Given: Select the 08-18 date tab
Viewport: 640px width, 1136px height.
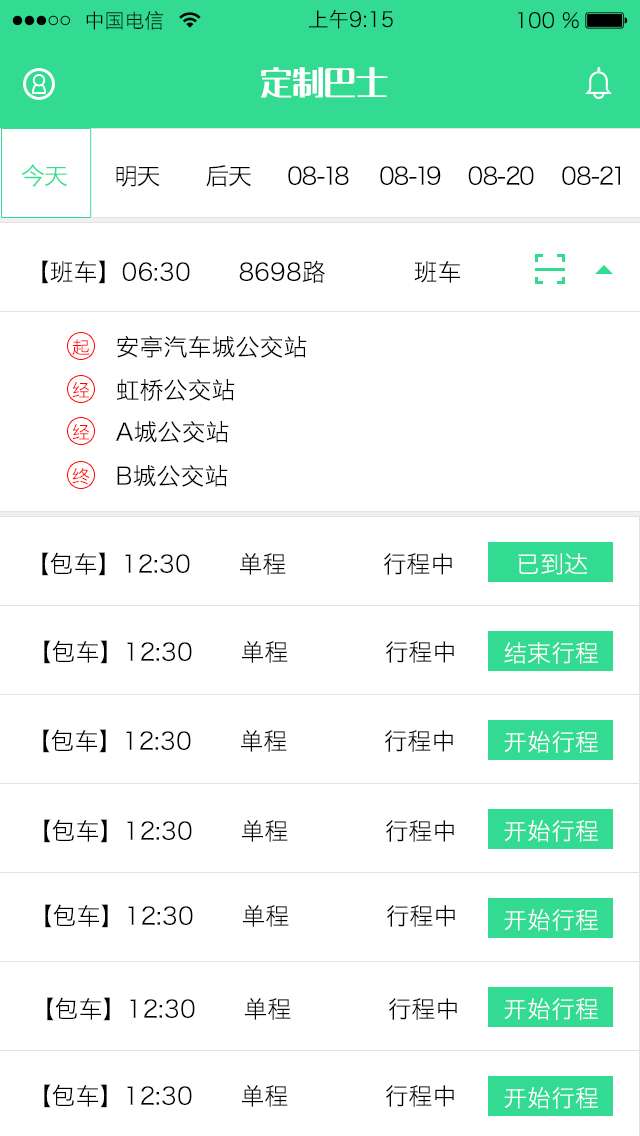Looking at the screenshot, I should coord(318,175).
